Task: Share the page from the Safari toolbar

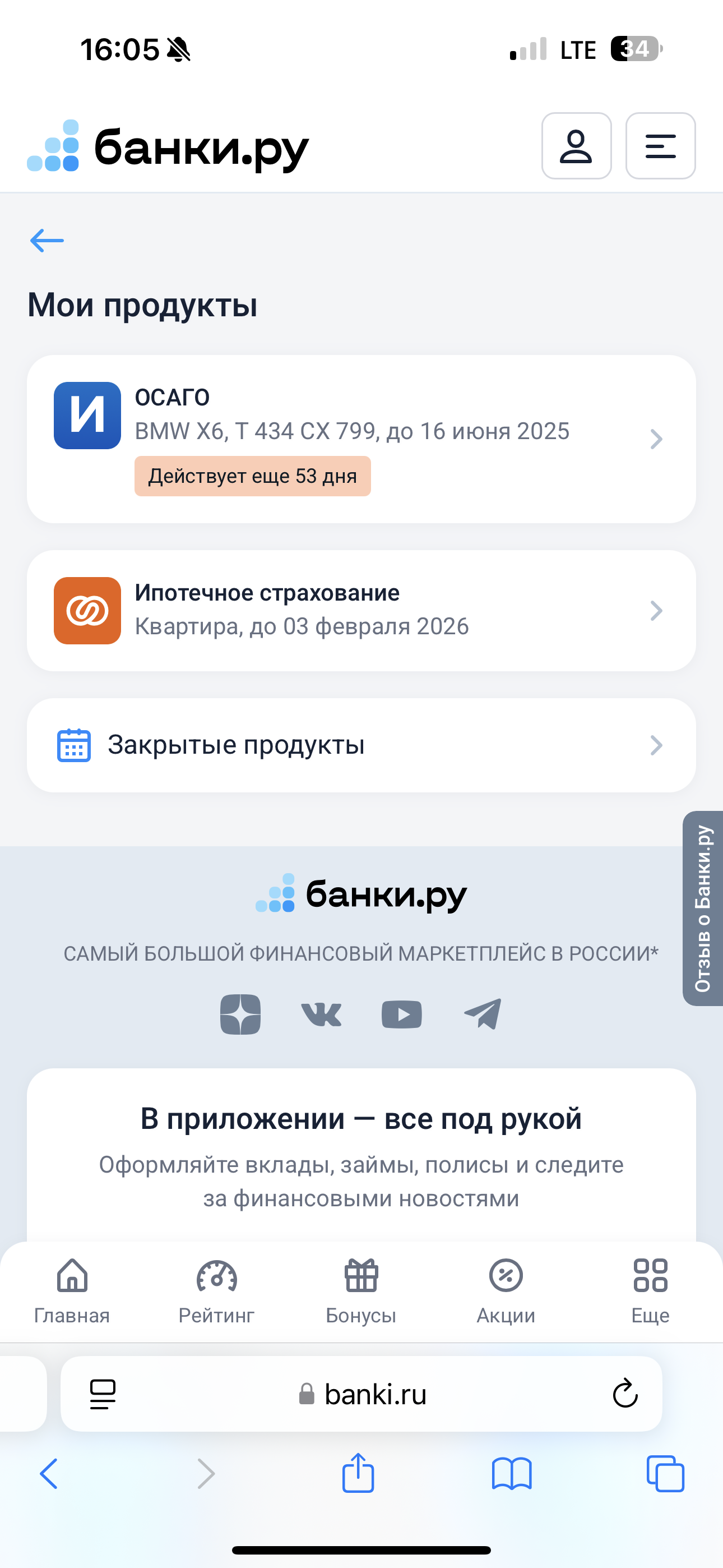Action: pyautogui.click(x=358, y=1473)
